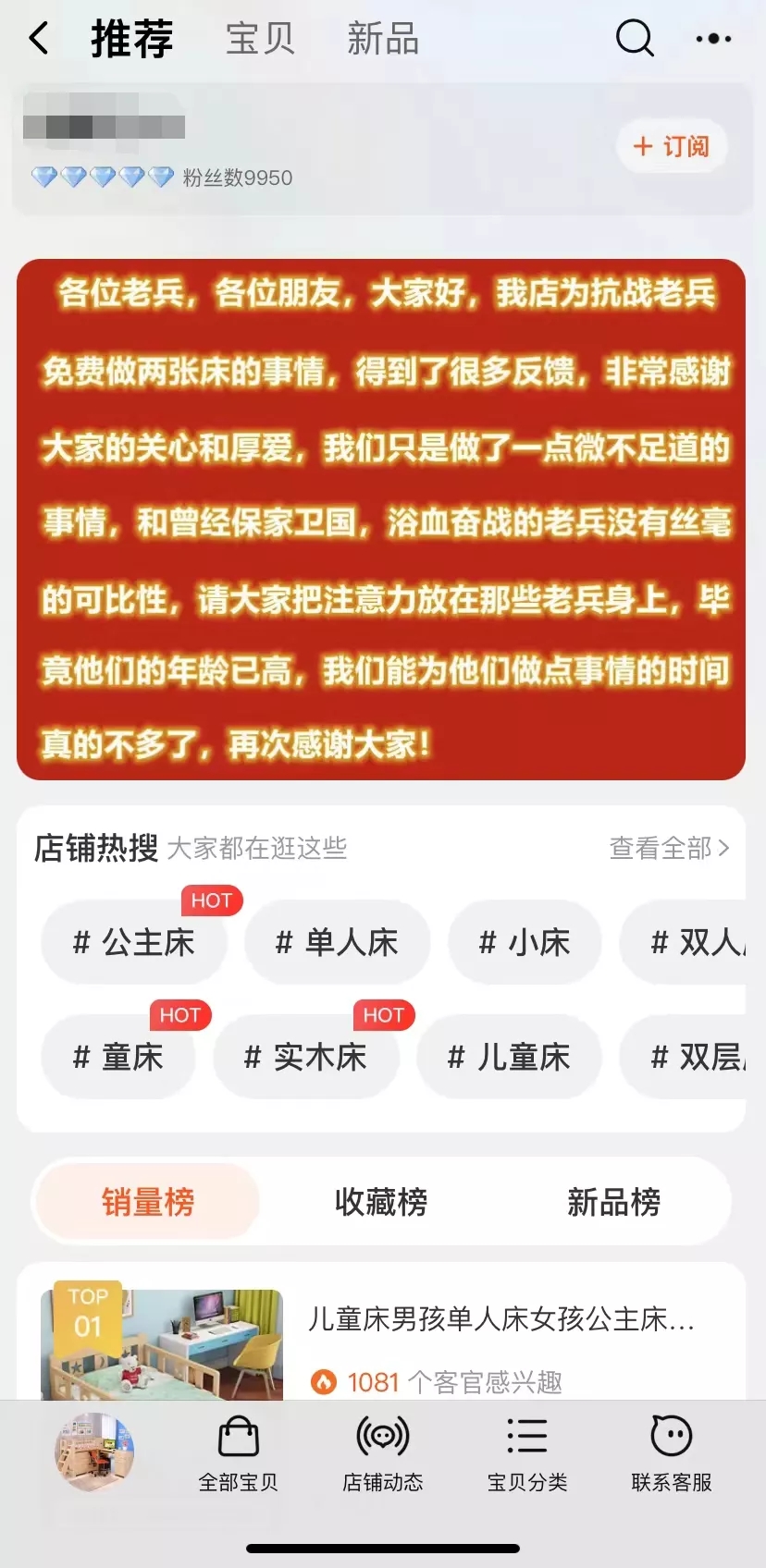Switch to the 宝贝 tab
766x1568 pixels.
coord(260,39)
